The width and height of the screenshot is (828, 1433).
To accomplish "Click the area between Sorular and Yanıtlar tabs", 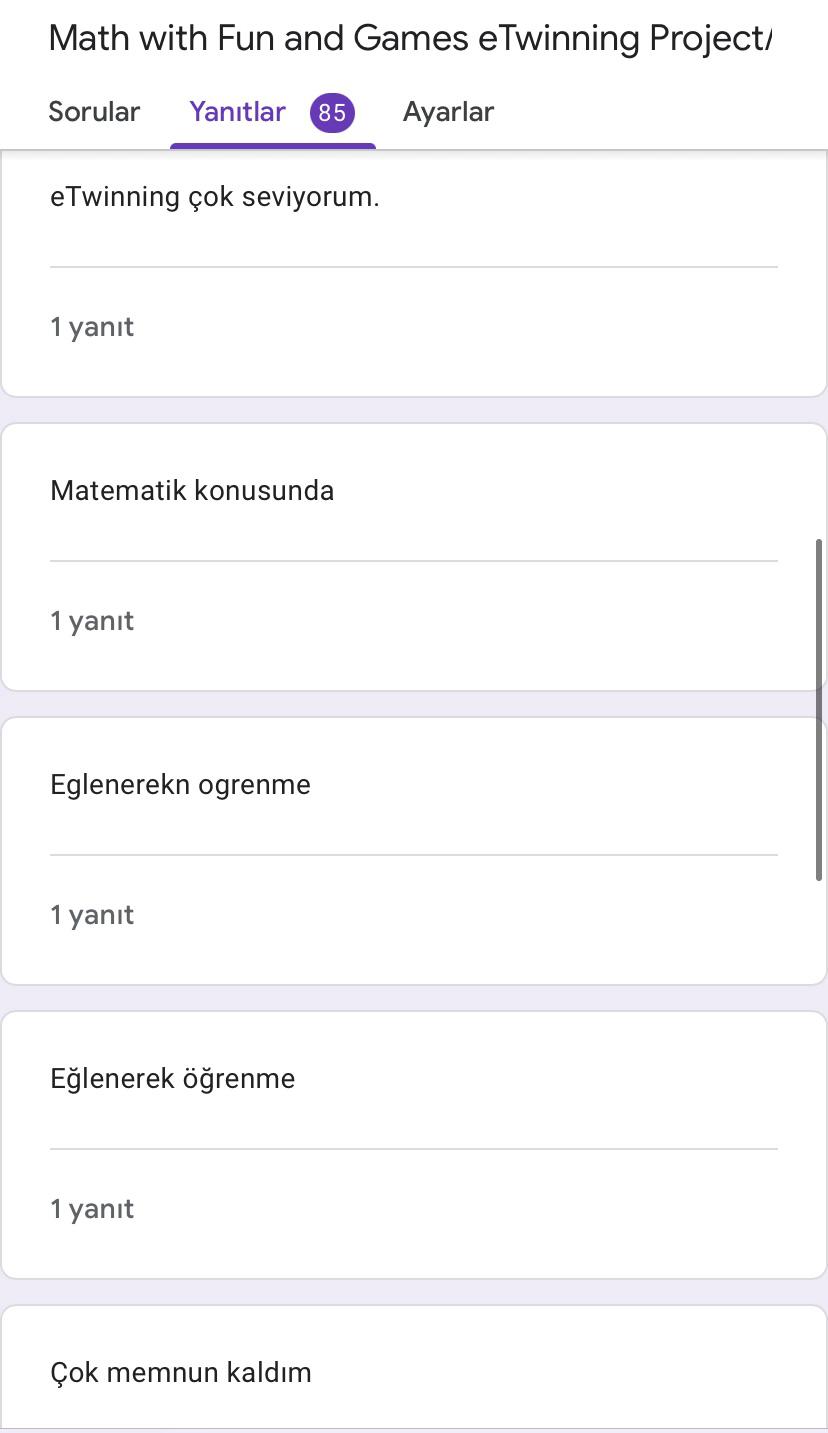I will (x=163, y=112).
